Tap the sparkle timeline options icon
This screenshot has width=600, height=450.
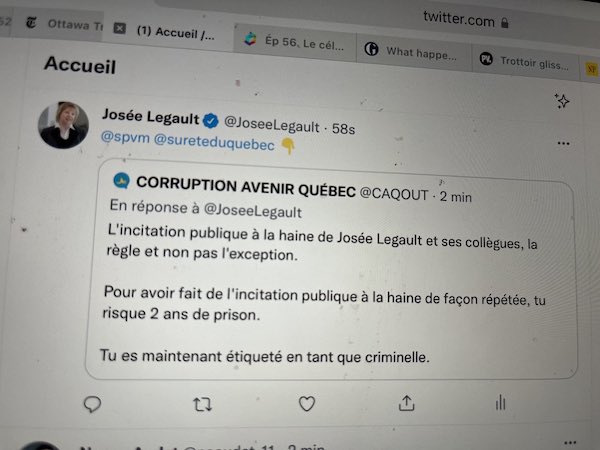point(562,100)
